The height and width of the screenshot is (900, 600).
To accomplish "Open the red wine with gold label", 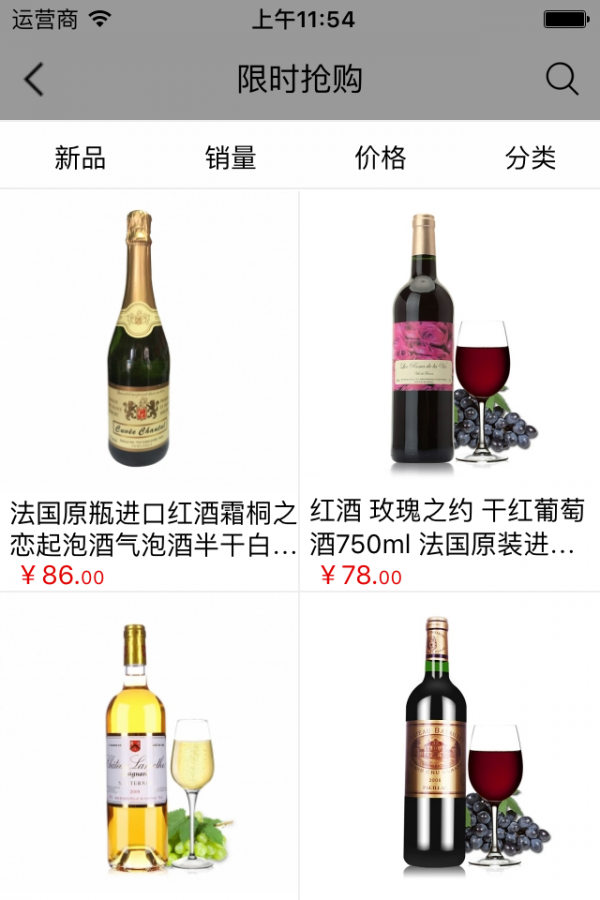I will (x=450, y=745).
